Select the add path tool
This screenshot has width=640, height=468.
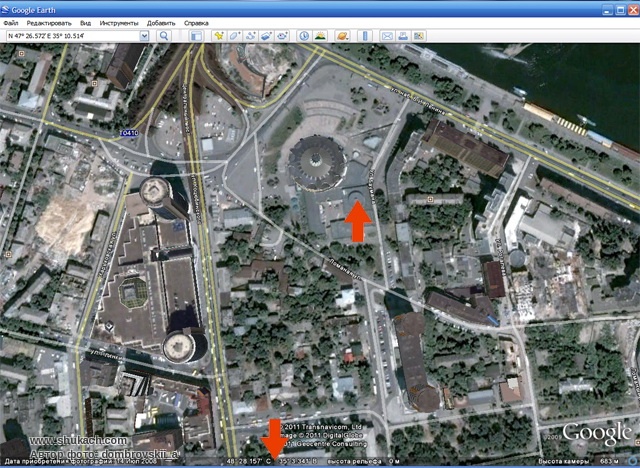(x=251, y=35)
